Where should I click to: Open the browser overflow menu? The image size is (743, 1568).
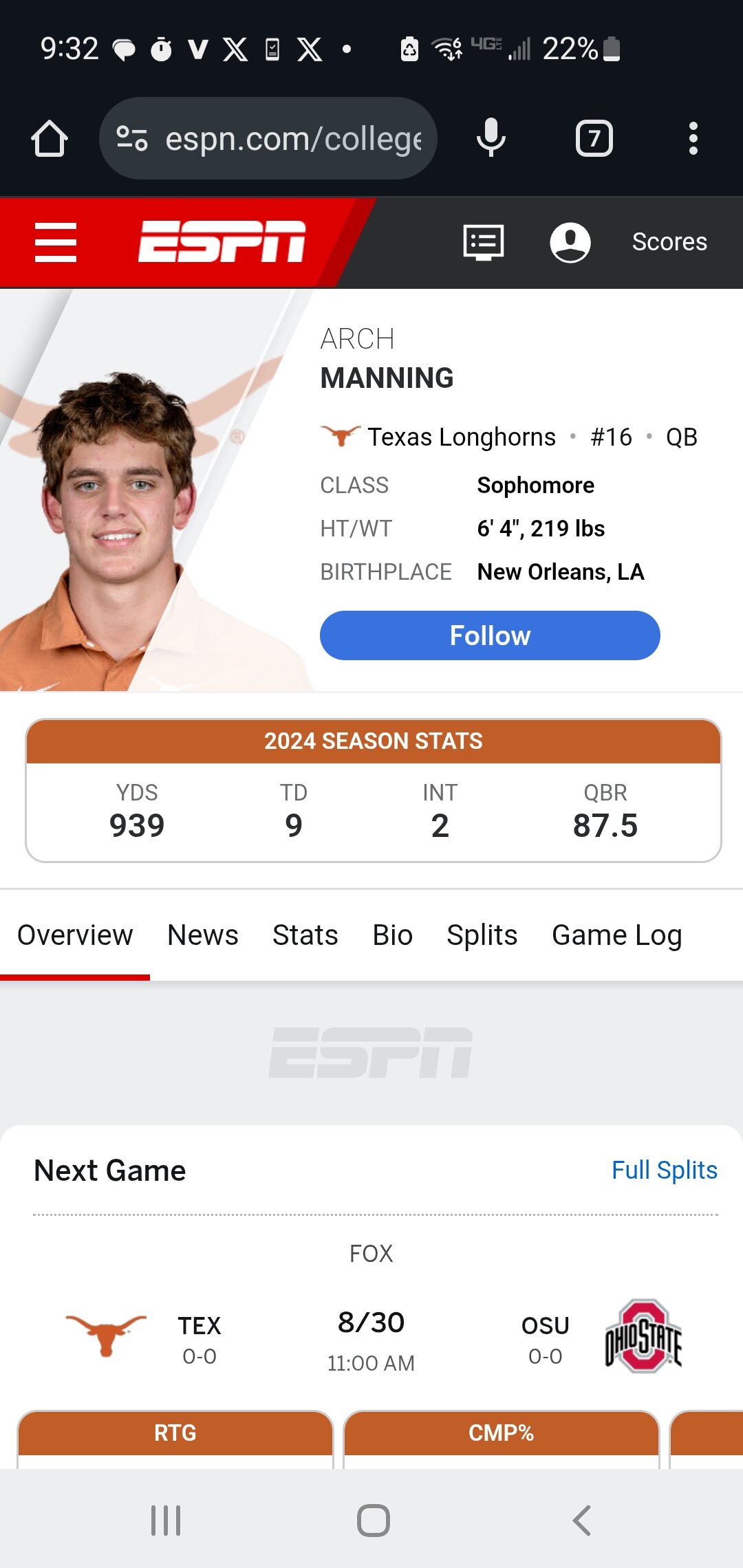tap(693, 138)
